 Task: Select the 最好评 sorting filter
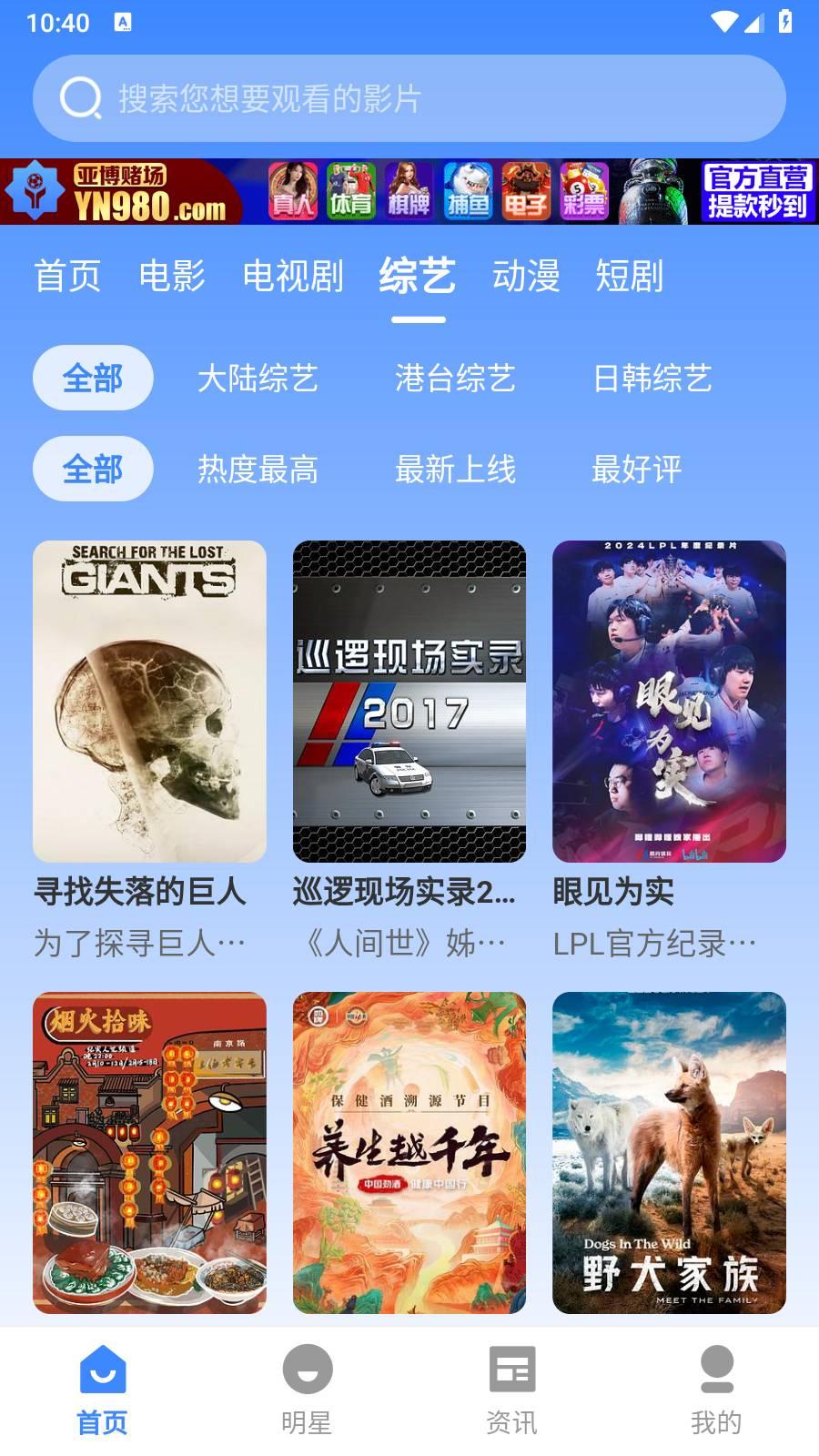pos(634,470)
